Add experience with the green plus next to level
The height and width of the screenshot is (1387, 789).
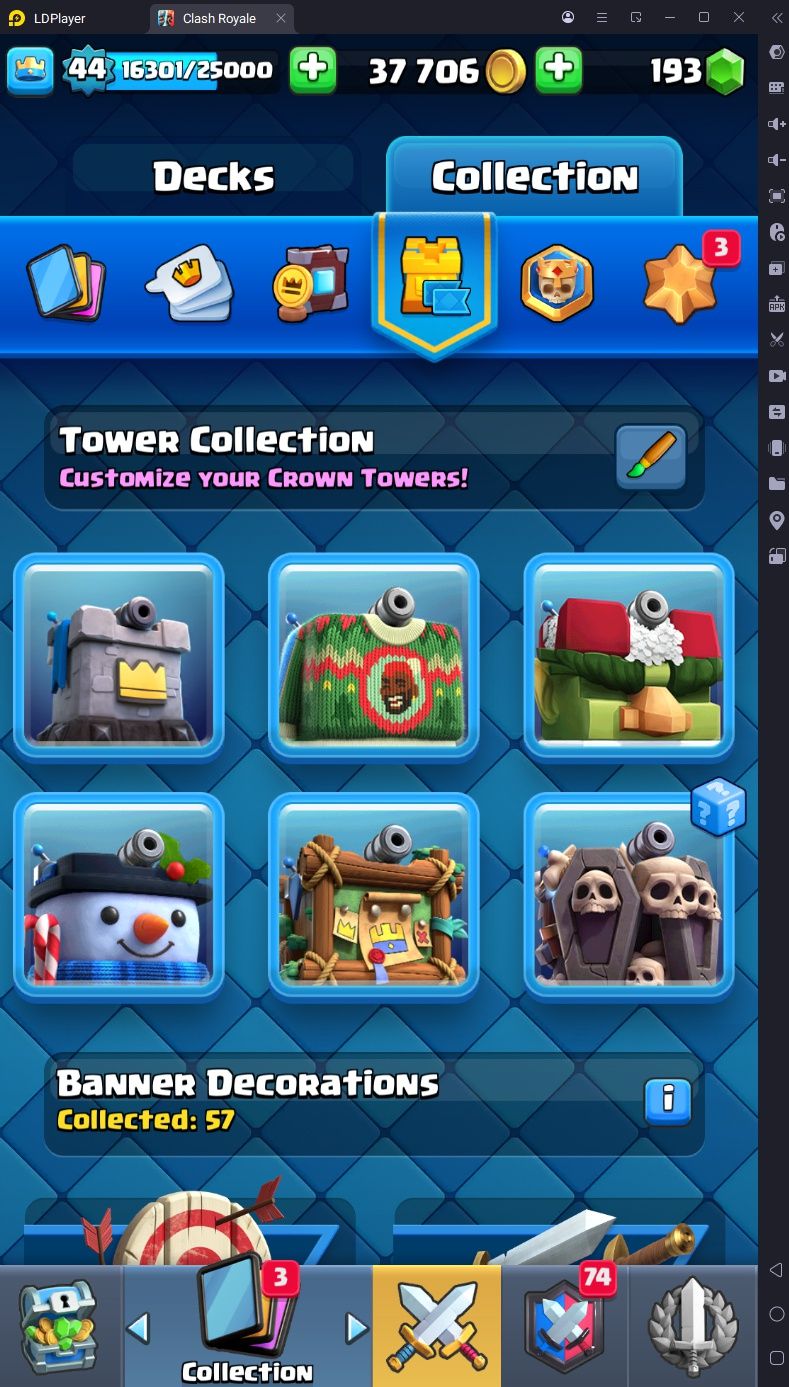[313, 69]
